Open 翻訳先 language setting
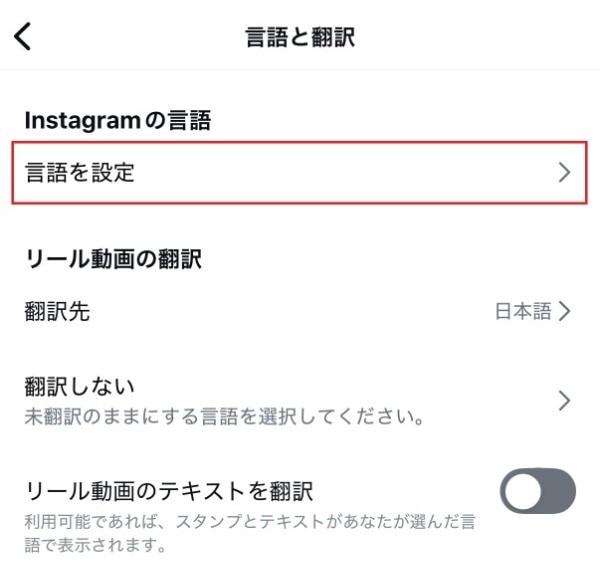The height and width of the screenshot is (586, 600). (298, 312)
